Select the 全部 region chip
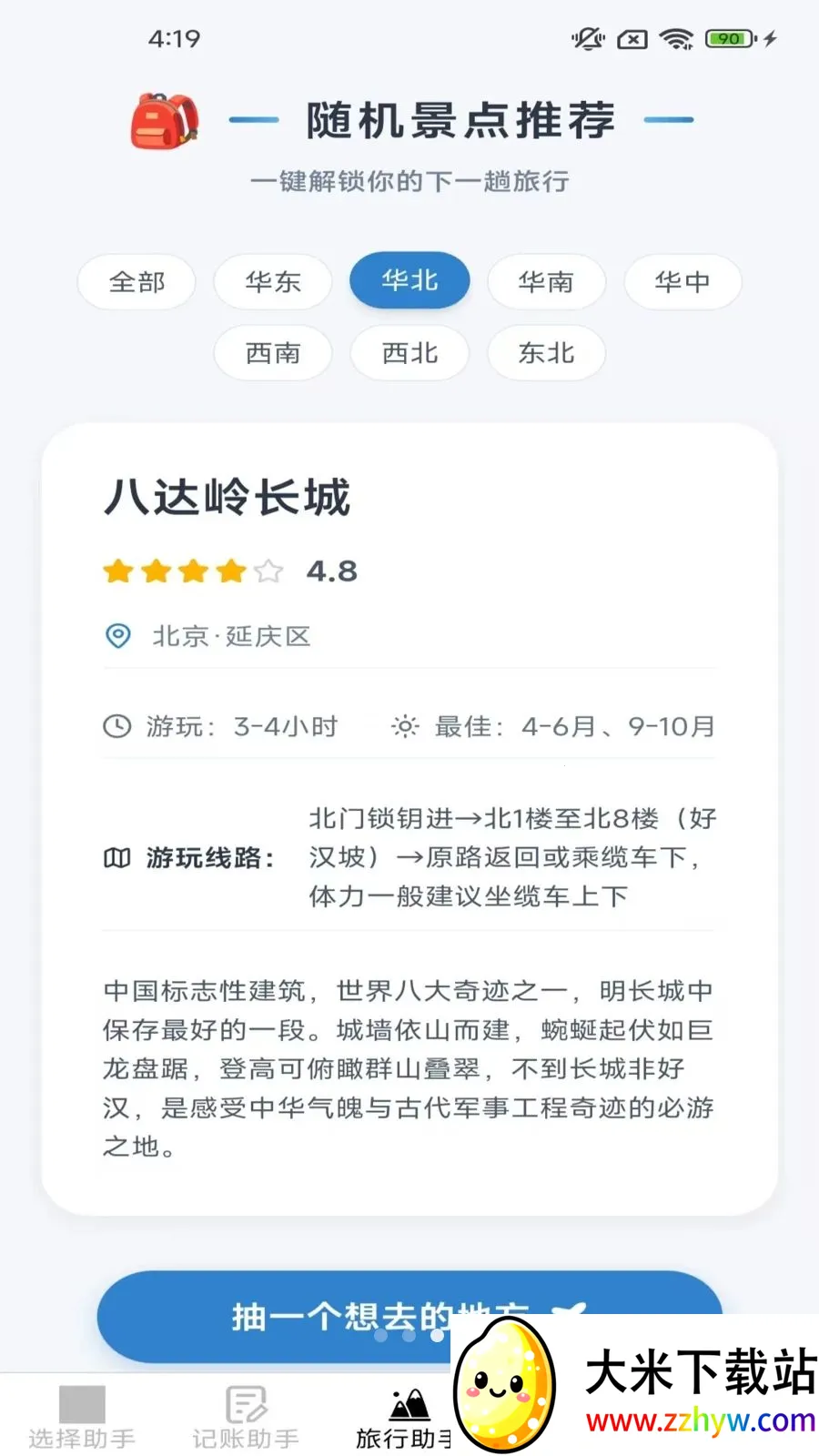 (136, 282)
